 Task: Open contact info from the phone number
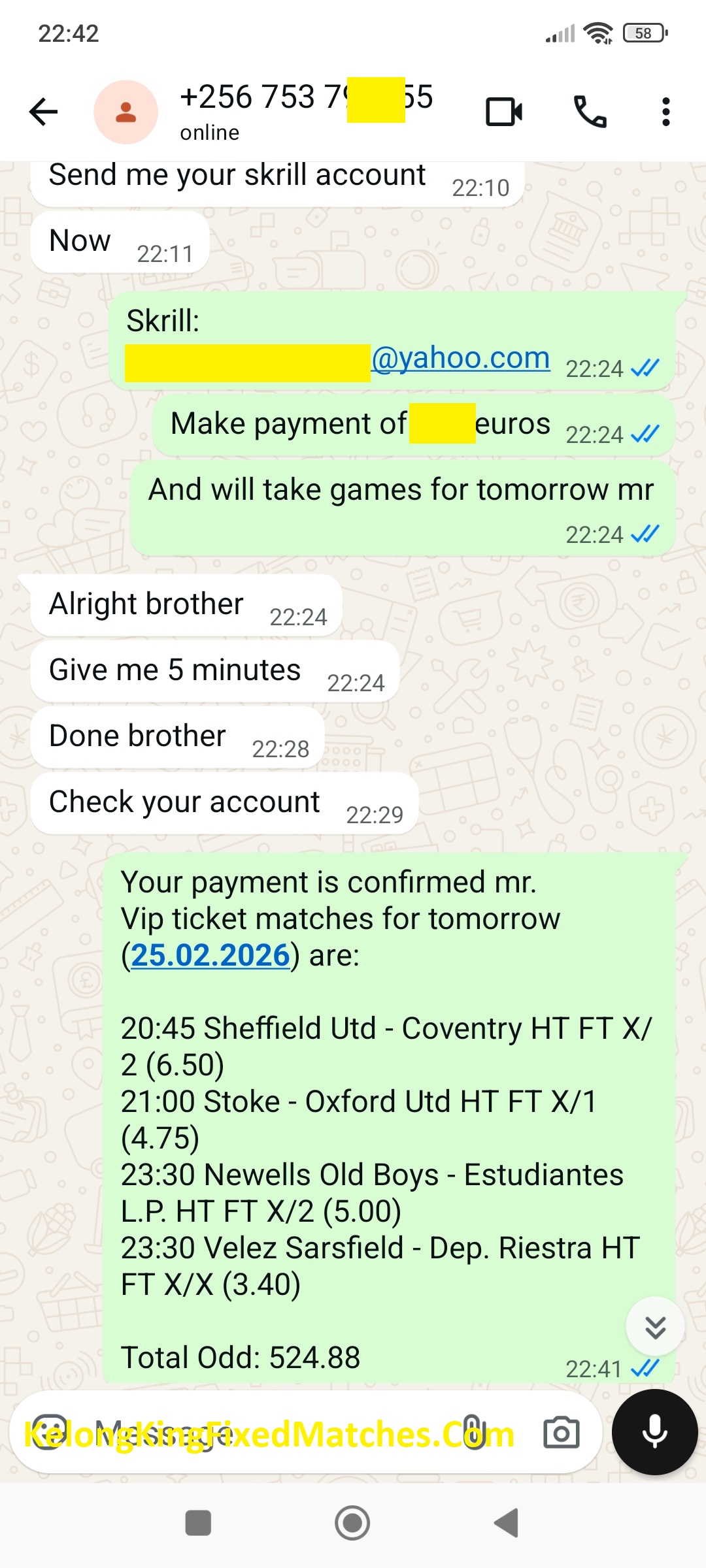(x=306, y=98)
